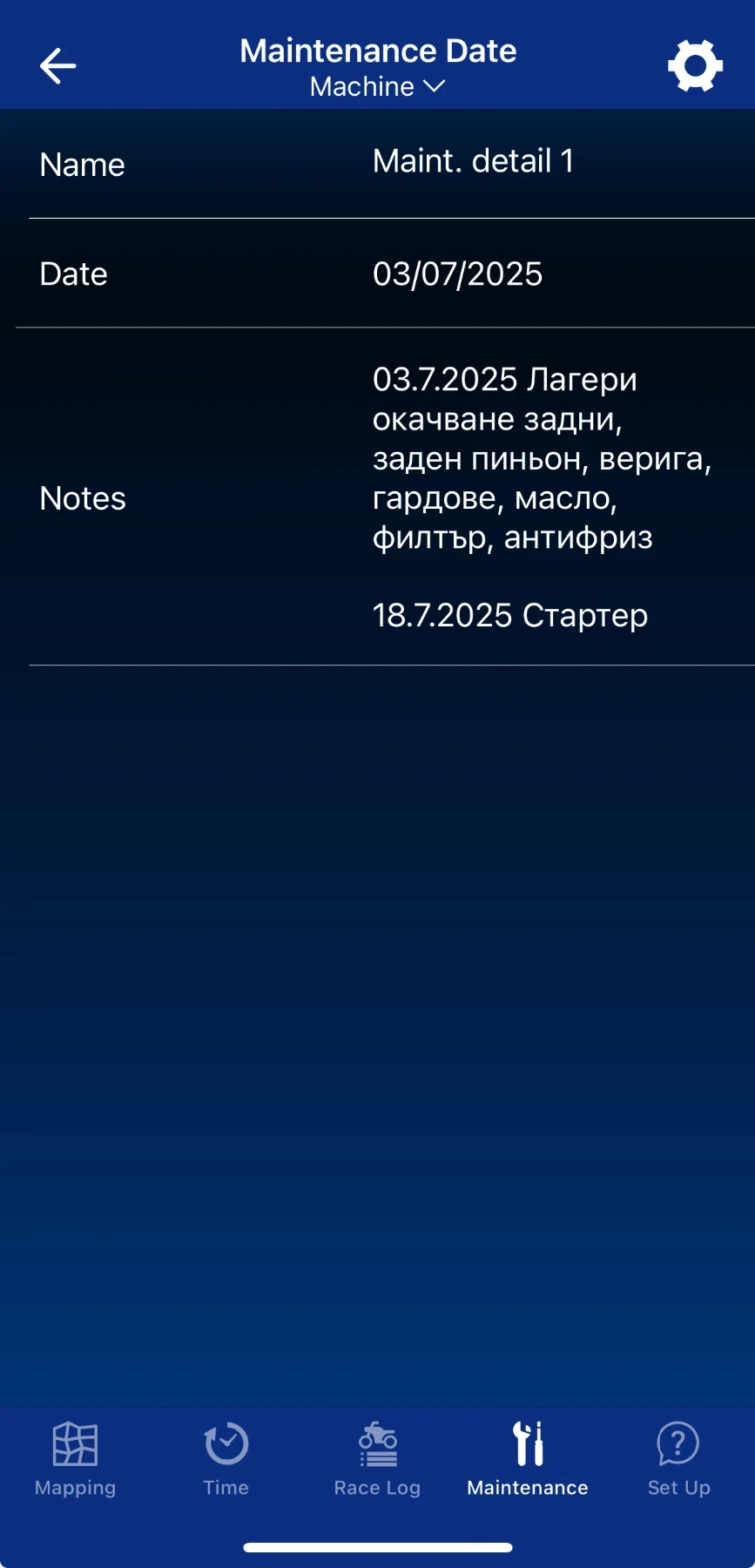Image resolution: width=755 pixels, height=1568 pixels.
Task: Edit the Name field Maint. detail 1
Action: point(473,162)
